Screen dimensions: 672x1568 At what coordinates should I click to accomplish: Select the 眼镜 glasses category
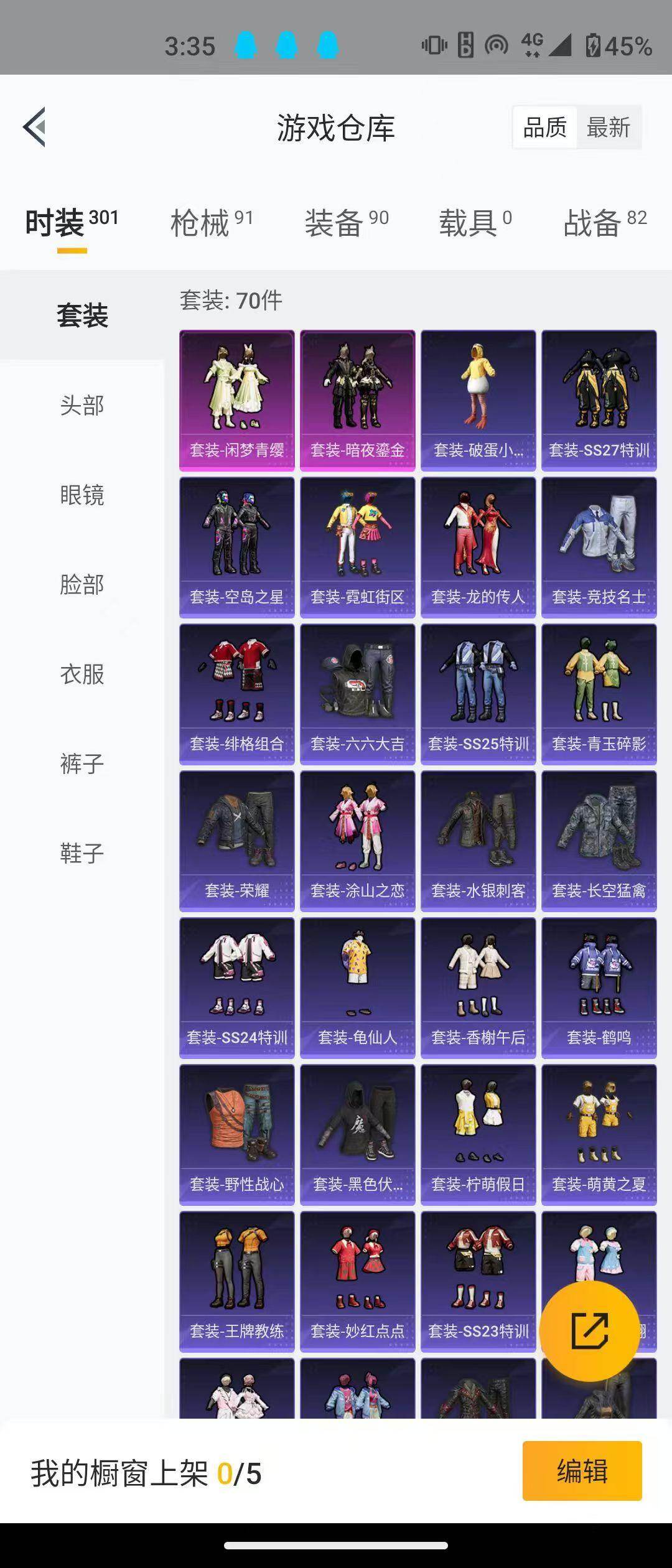point(82,496)
